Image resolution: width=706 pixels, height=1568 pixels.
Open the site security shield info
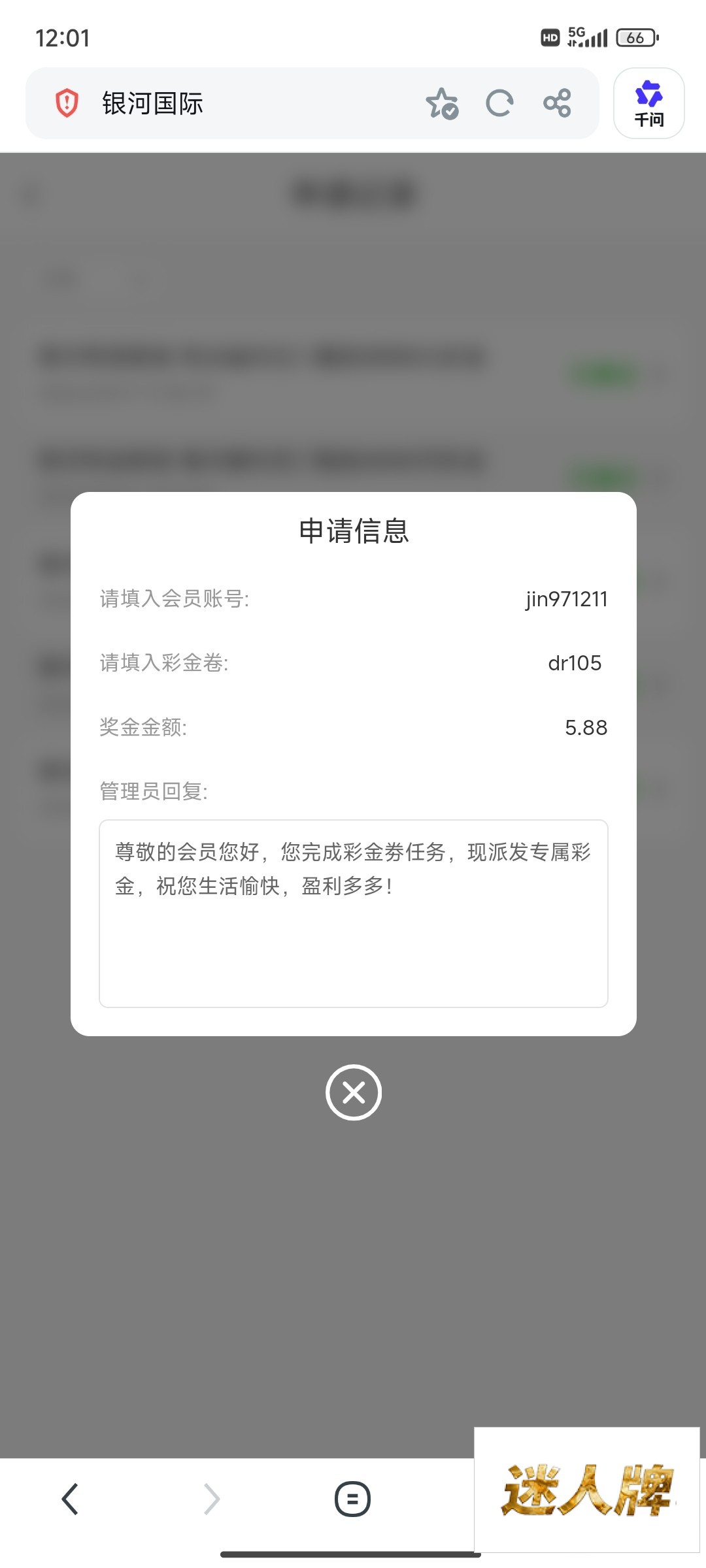pos(67,103)
